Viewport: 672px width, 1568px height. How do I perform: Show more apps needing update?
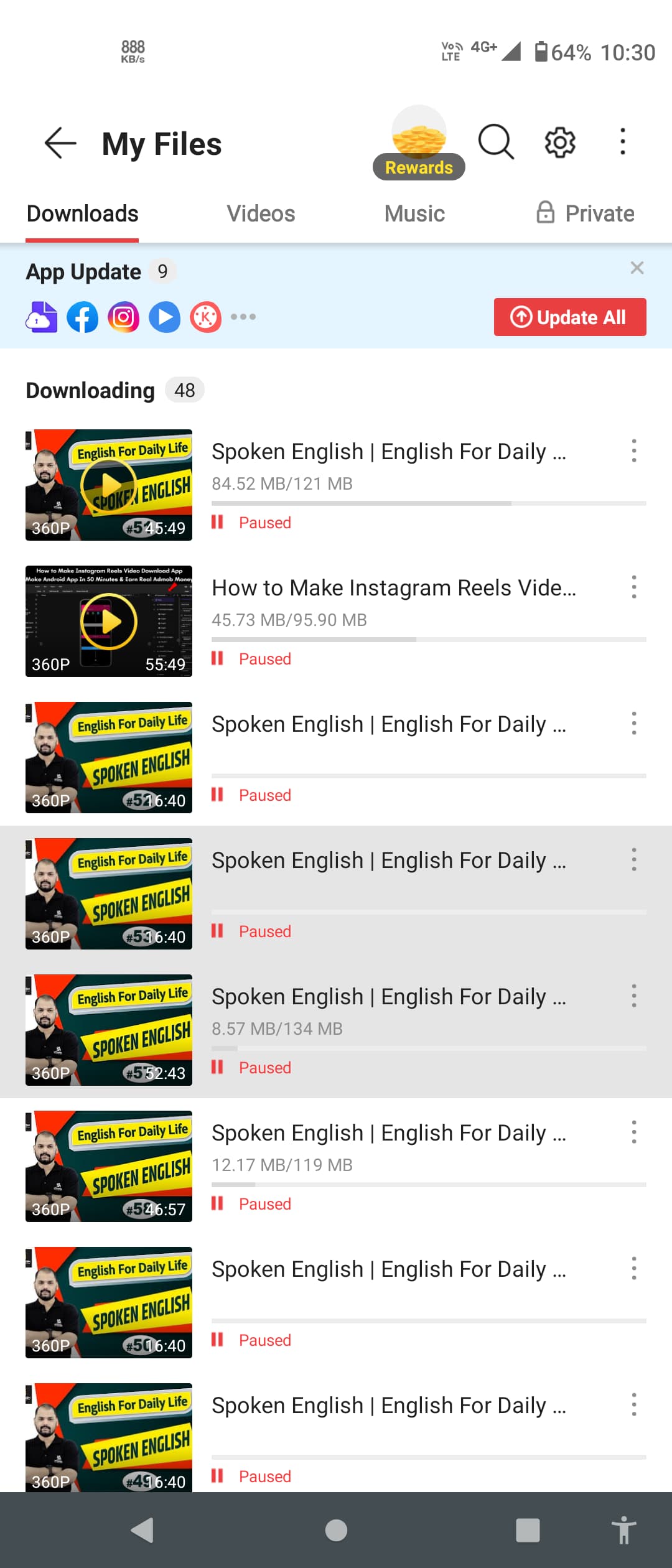point(243,317)
